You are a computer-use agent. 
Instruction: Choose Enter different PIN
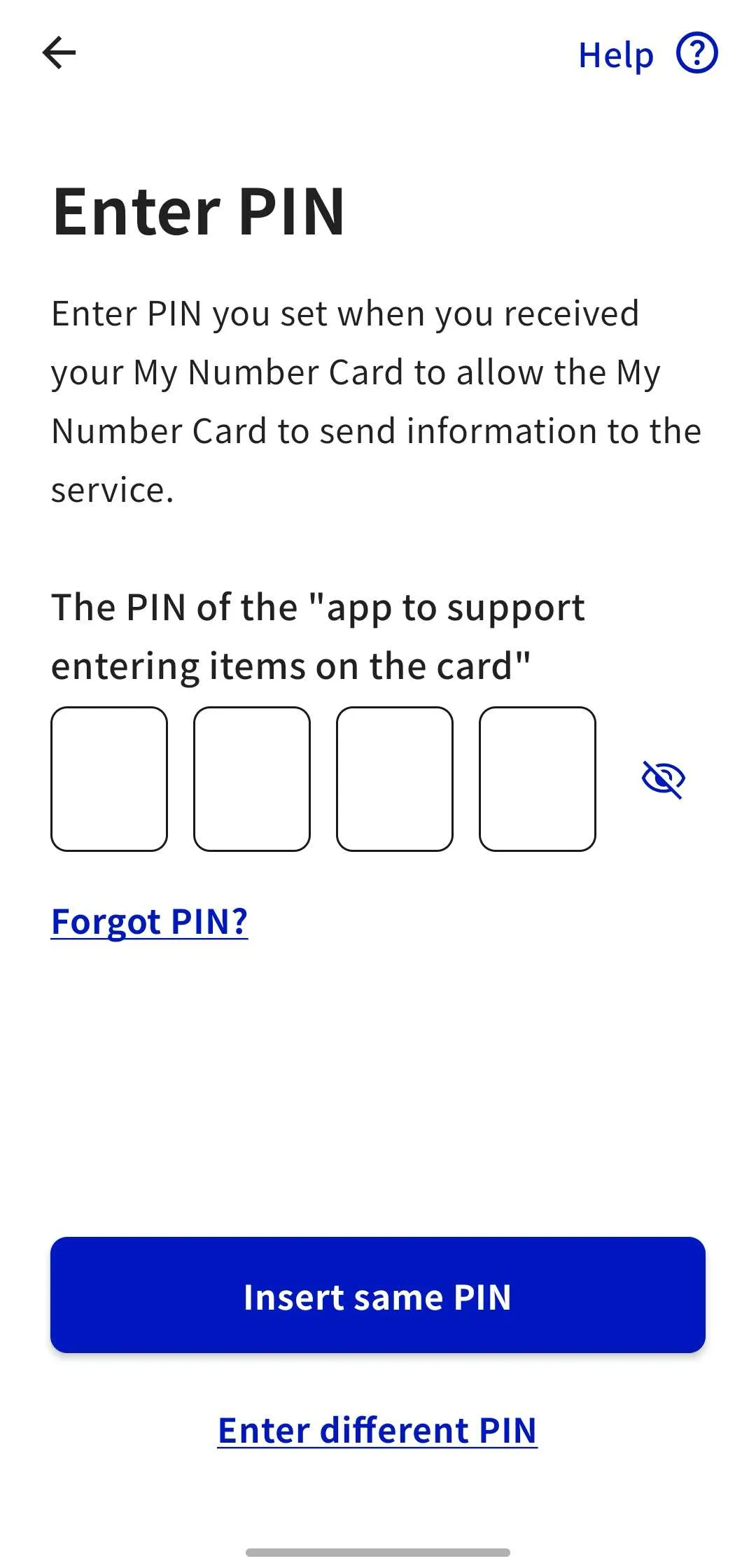point(377,1430)
